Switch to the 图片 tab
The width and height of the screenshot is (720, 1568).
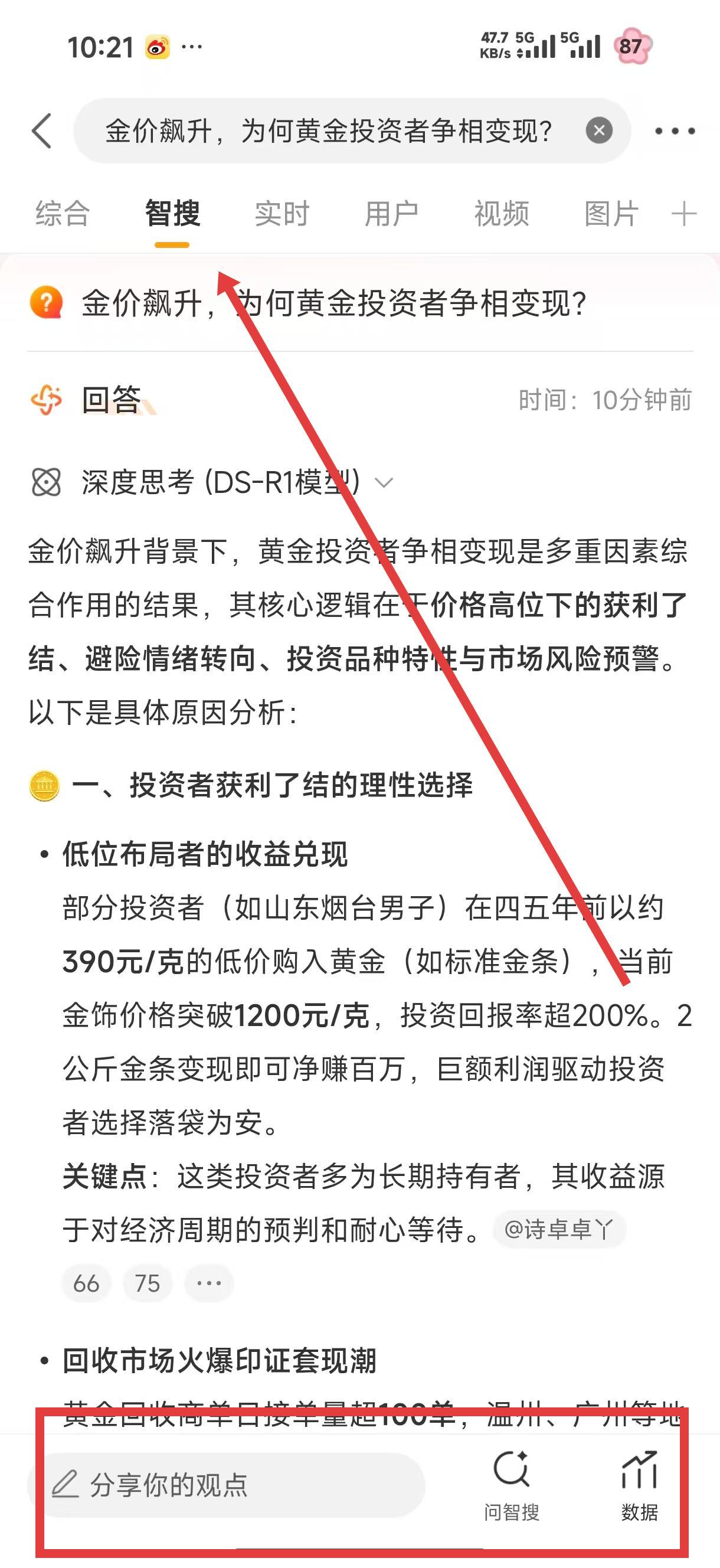tap(611, 214)
